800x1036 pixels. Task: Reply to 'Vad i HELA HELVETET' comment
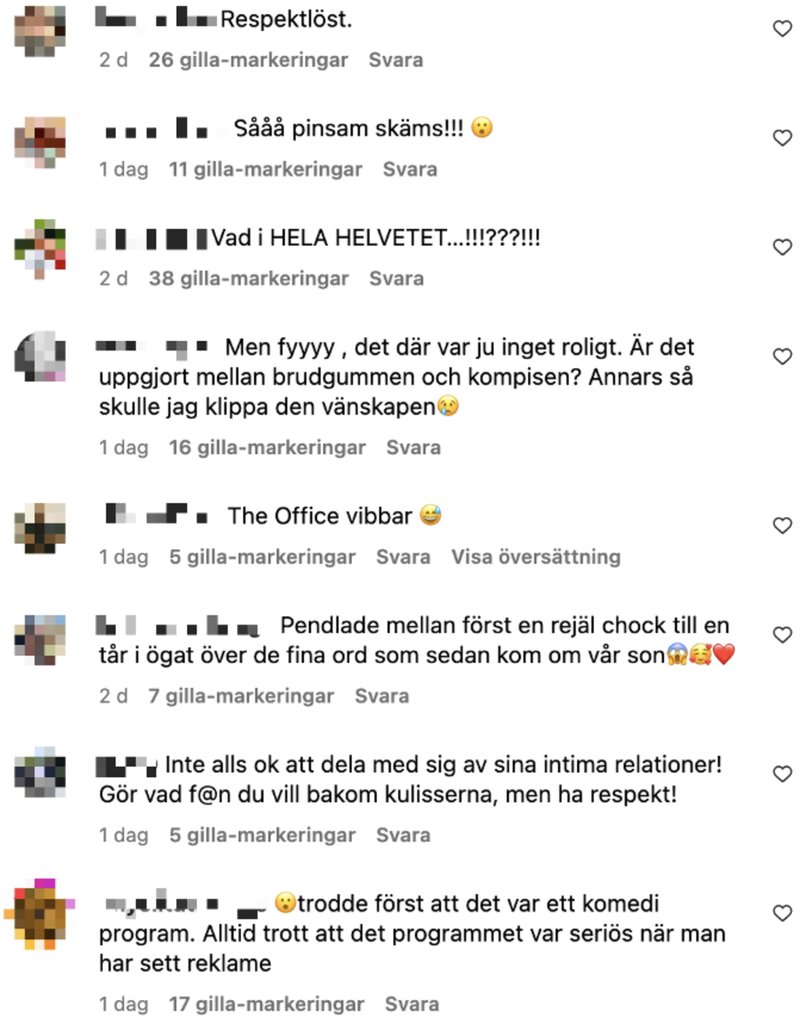click(x=397, y=278)
